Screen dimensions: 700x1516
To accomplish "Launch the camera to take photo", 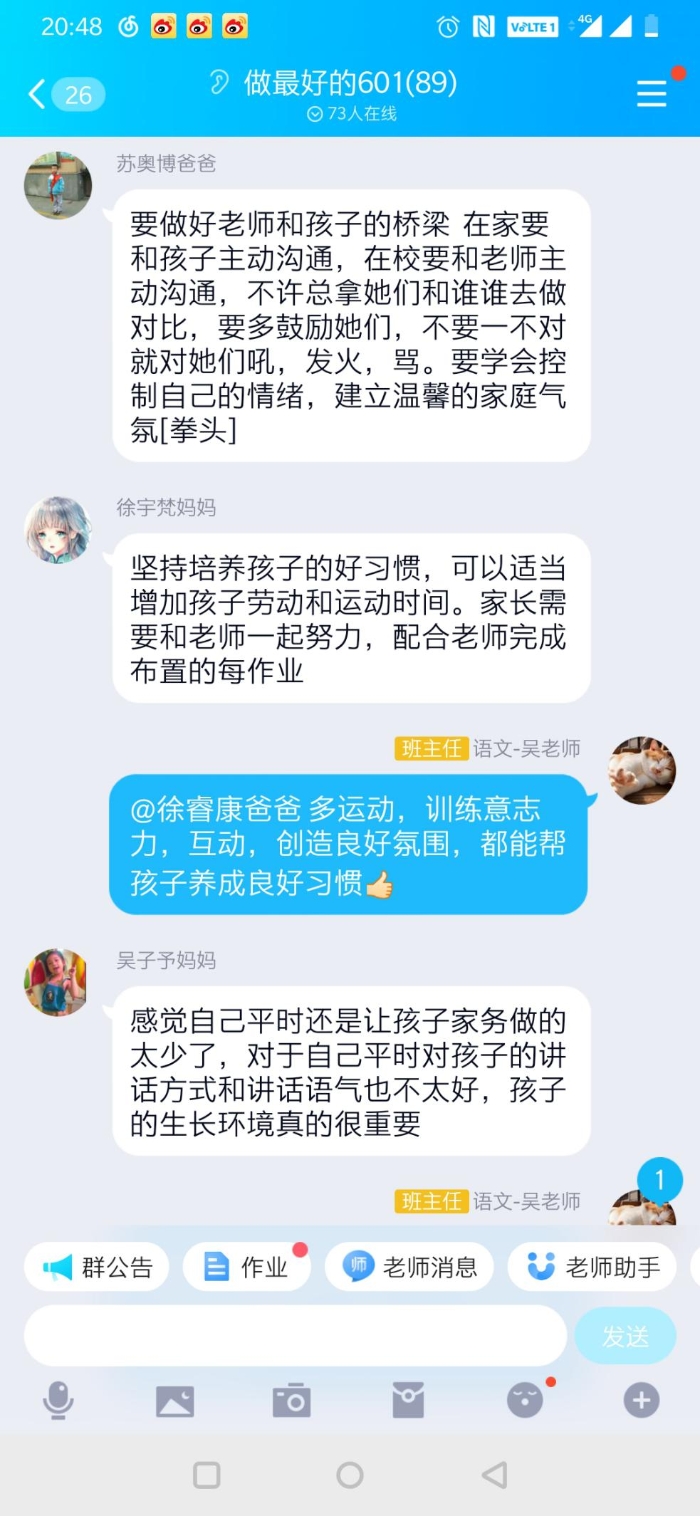I will coord(292,1401).
